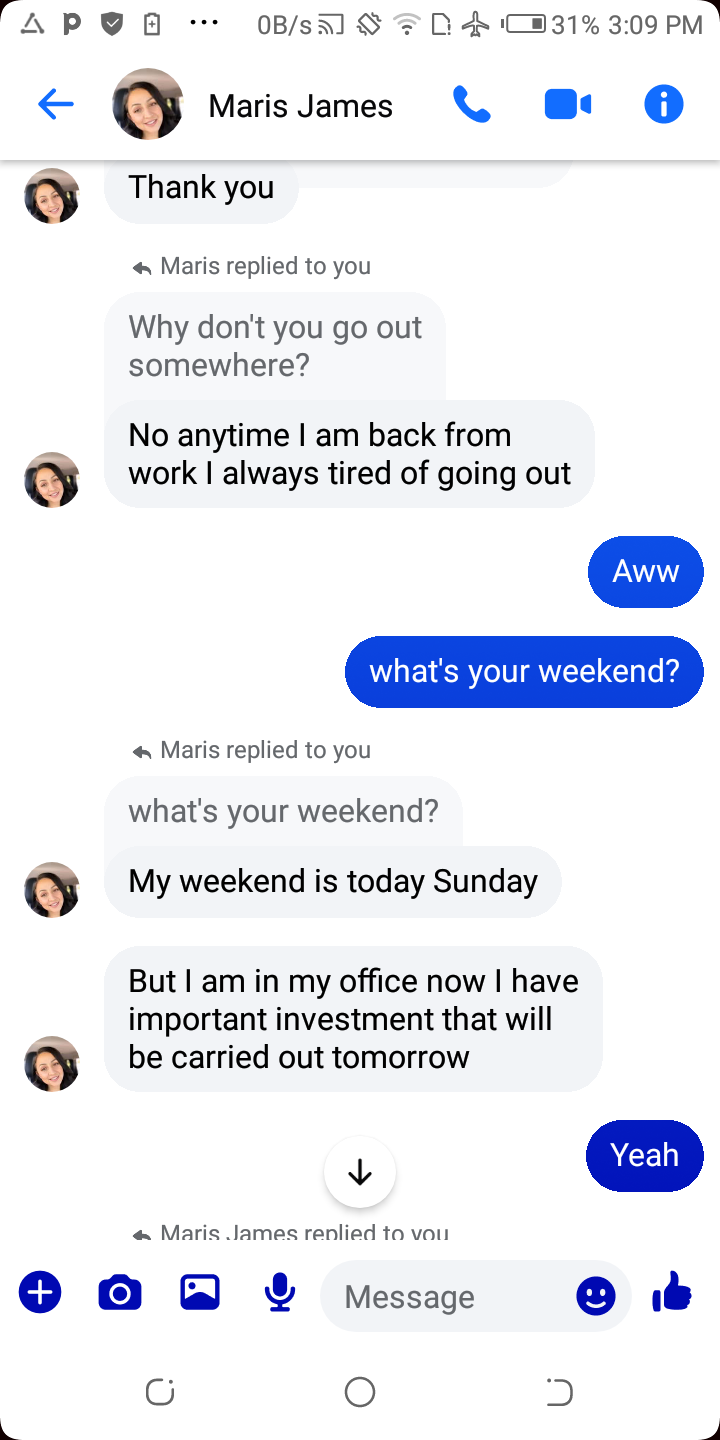Tap the system home button
720x1440 pixels.
[360, 1391]
